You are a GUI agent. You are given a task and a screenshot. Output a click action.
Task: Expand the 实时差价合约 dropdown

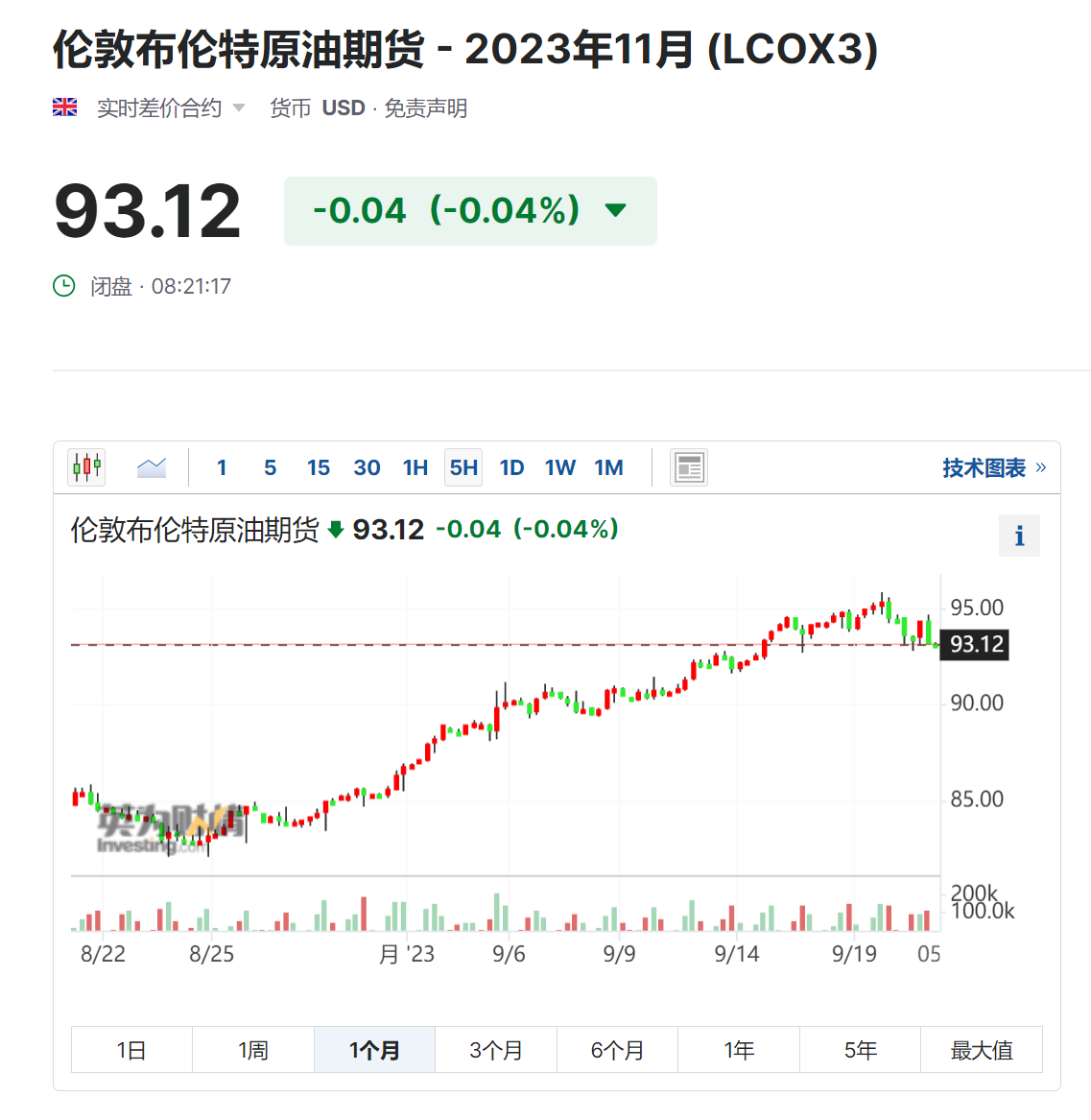(171, 108)
